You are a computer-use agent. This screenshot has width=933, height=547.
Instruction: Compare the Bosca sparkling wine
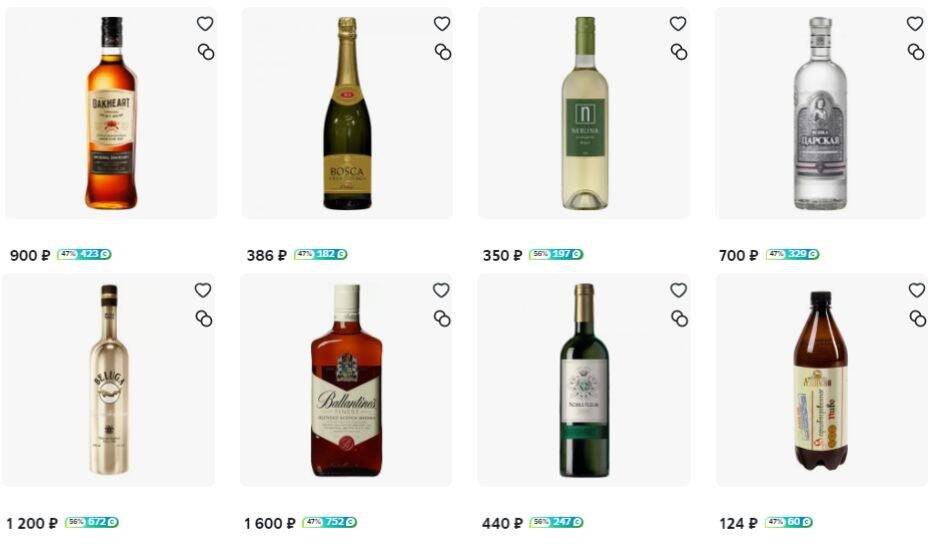(442, 52)
